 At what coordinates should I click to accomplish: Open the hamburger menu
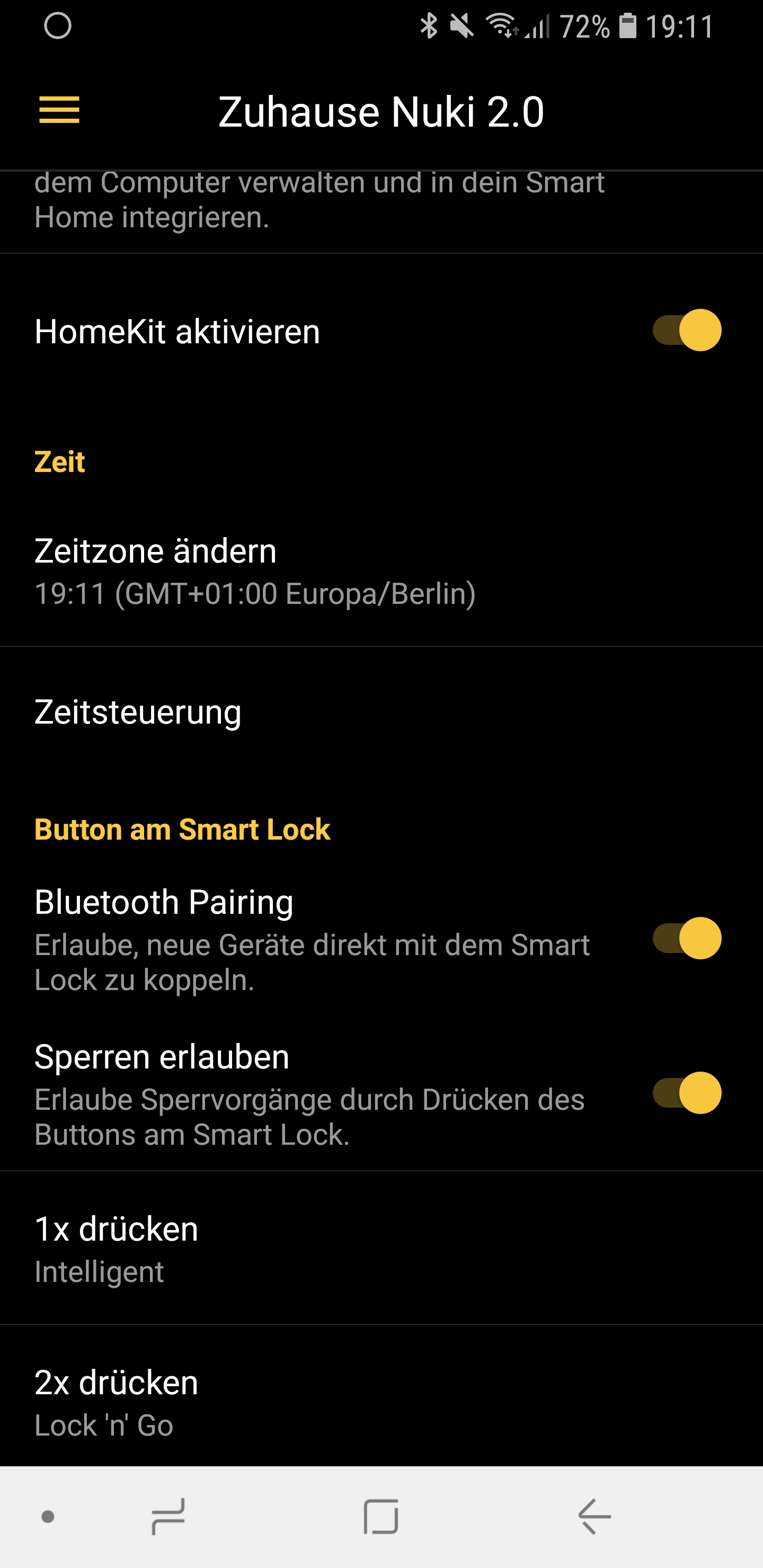[59, 110]
